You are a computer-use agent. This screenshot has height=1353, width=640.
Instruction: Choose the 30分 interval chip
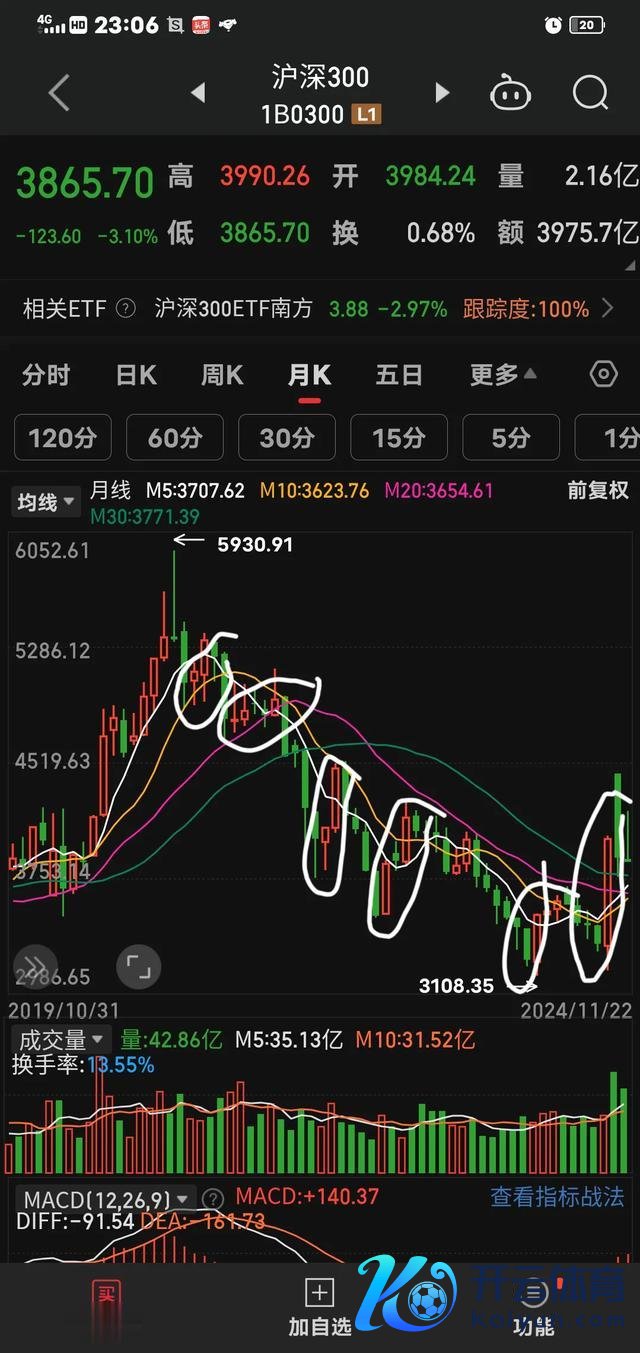point(287,438)
